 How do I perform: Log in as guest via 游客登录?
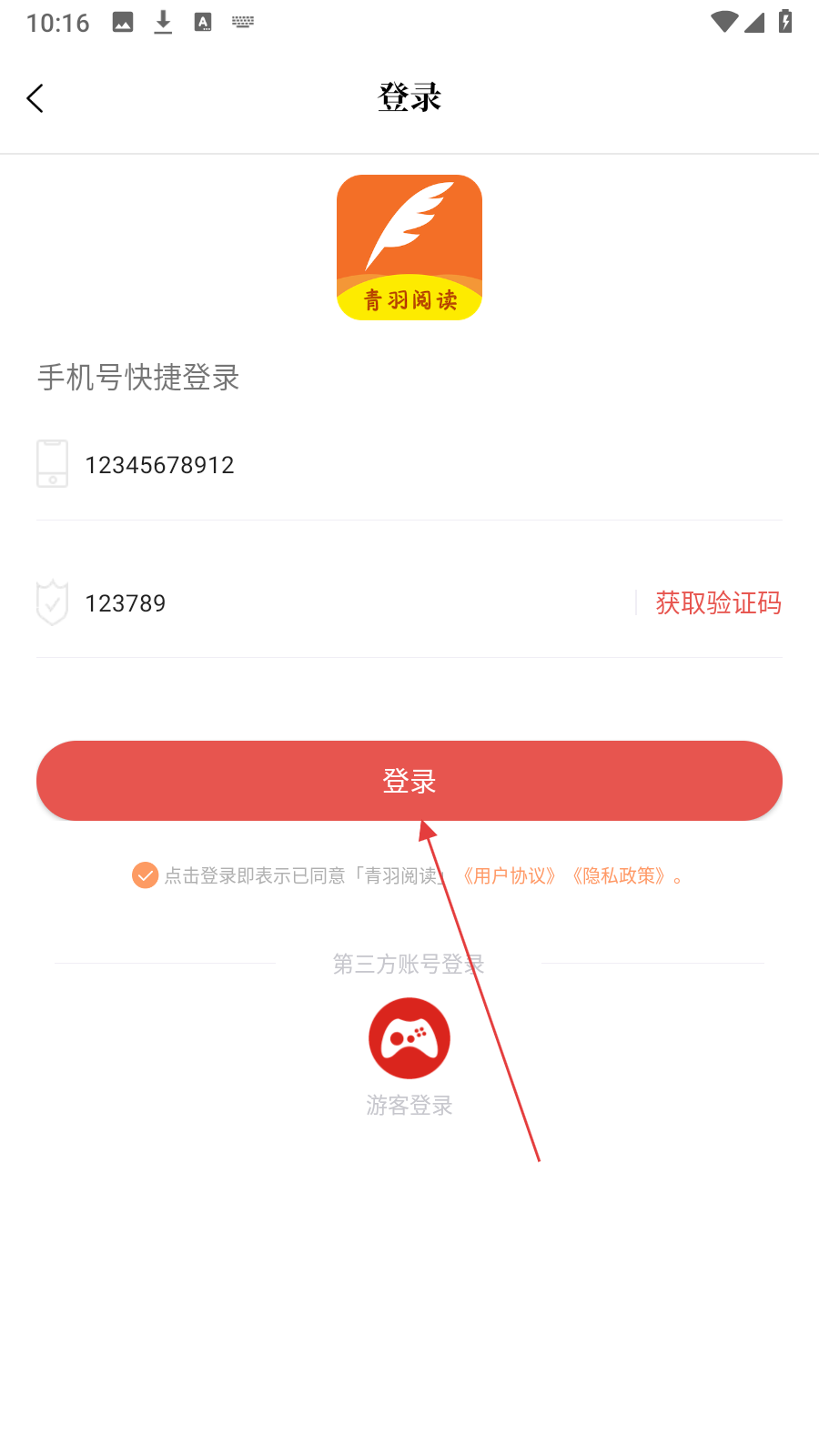coord(409,1038)
